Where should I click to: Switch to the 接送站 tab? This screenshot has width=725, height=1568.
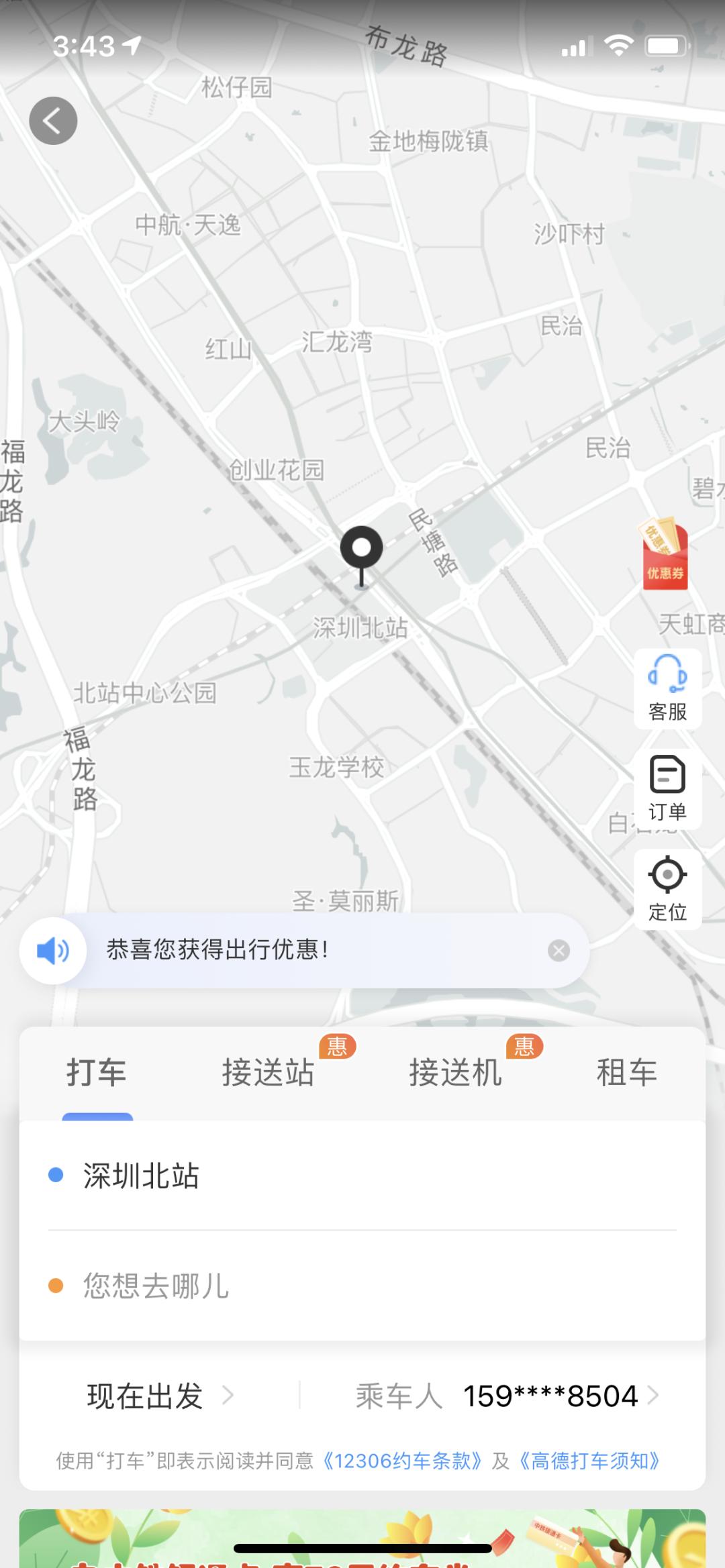[268, 1072]
